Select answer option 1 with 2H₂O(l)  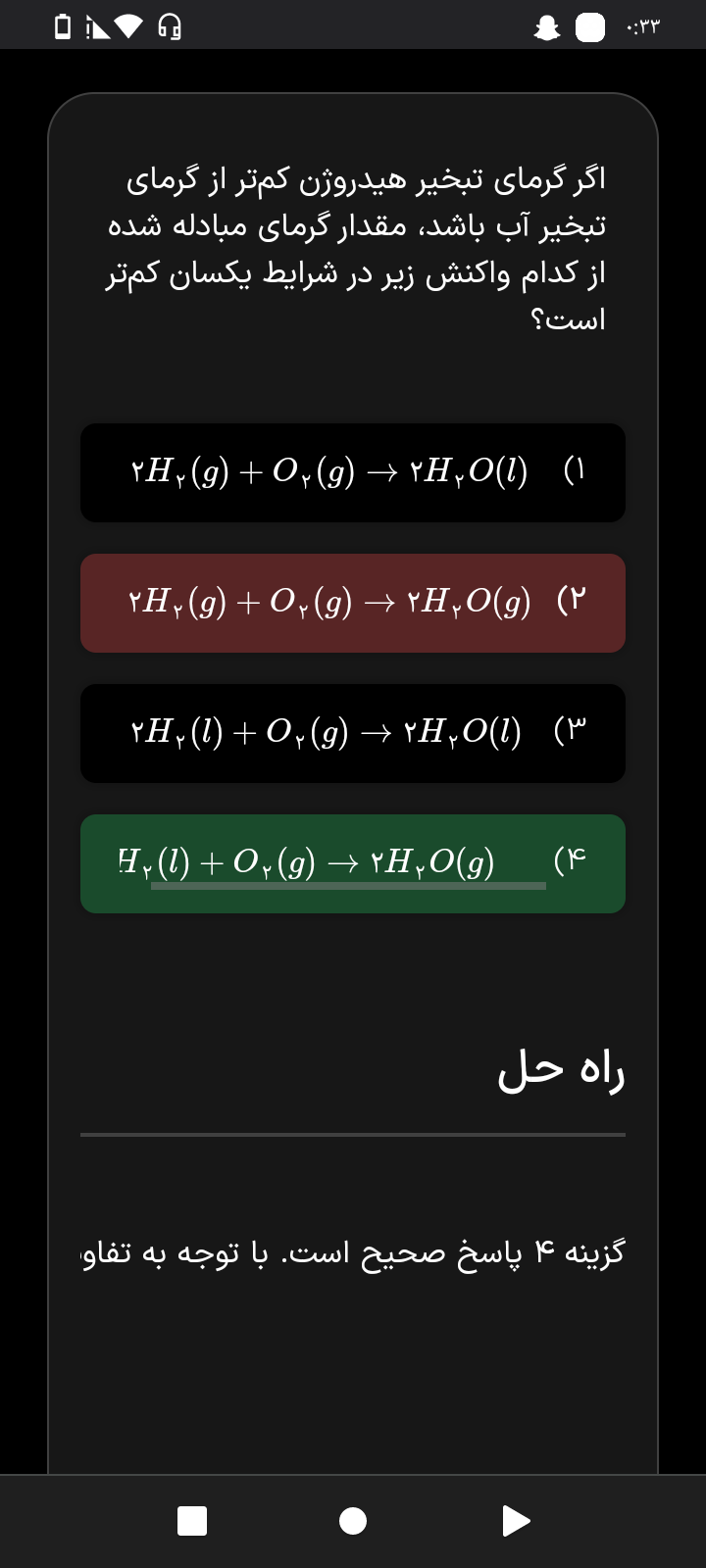(x=353, y=472)
